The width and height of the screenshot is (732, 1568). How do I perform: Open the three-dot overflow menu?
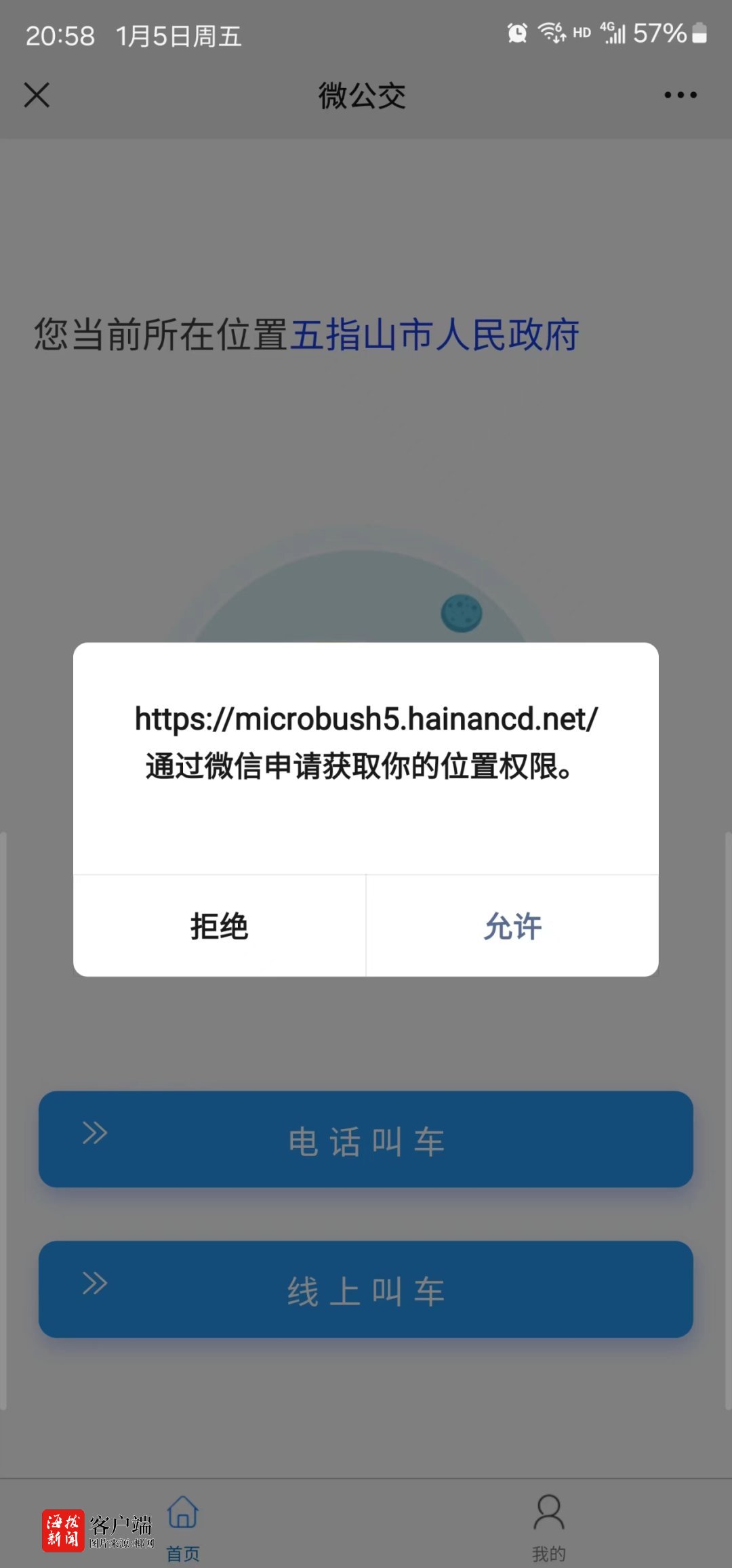pos(680,95)
